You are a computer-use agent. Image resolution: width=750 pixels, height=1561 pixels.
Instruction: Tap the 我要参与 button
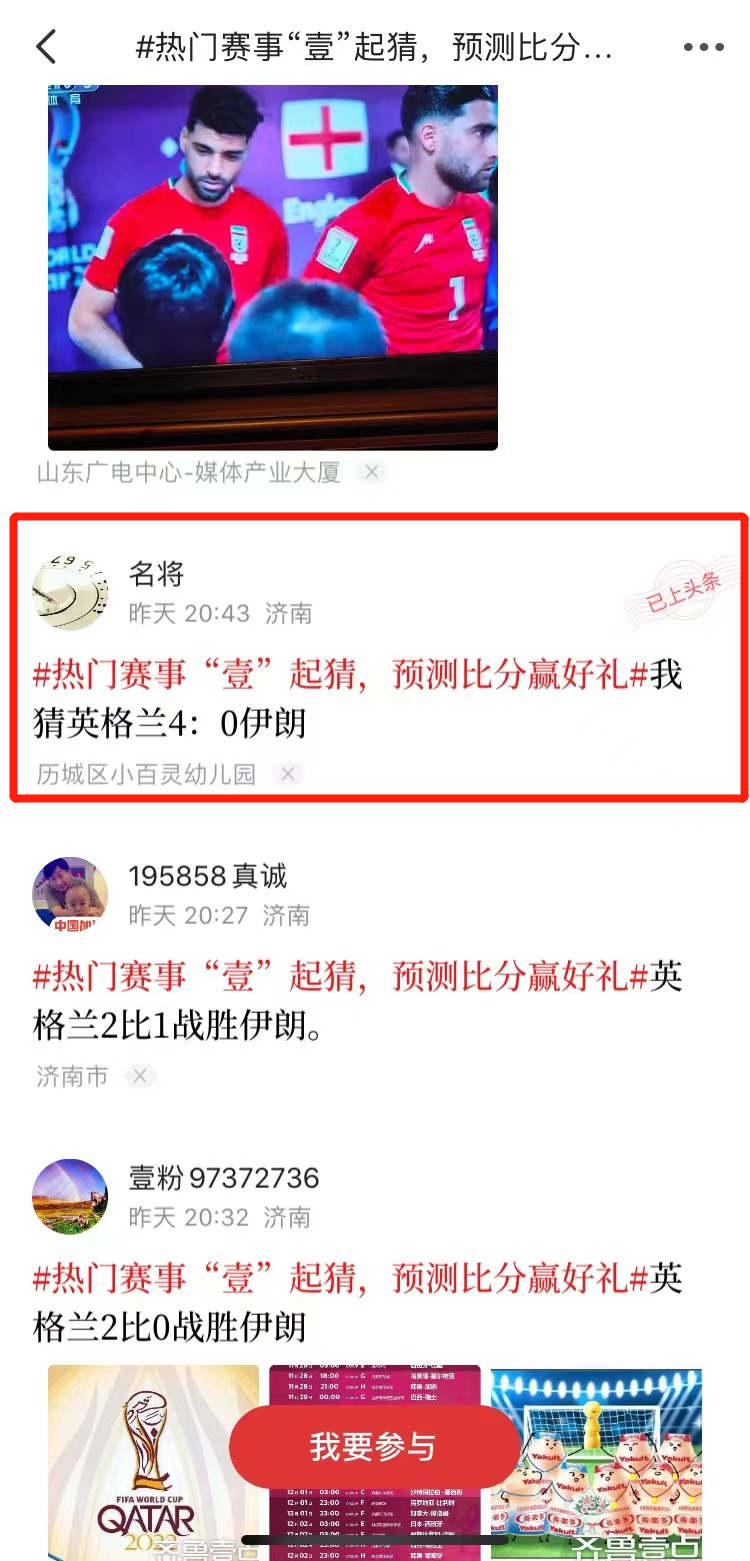373,1447
